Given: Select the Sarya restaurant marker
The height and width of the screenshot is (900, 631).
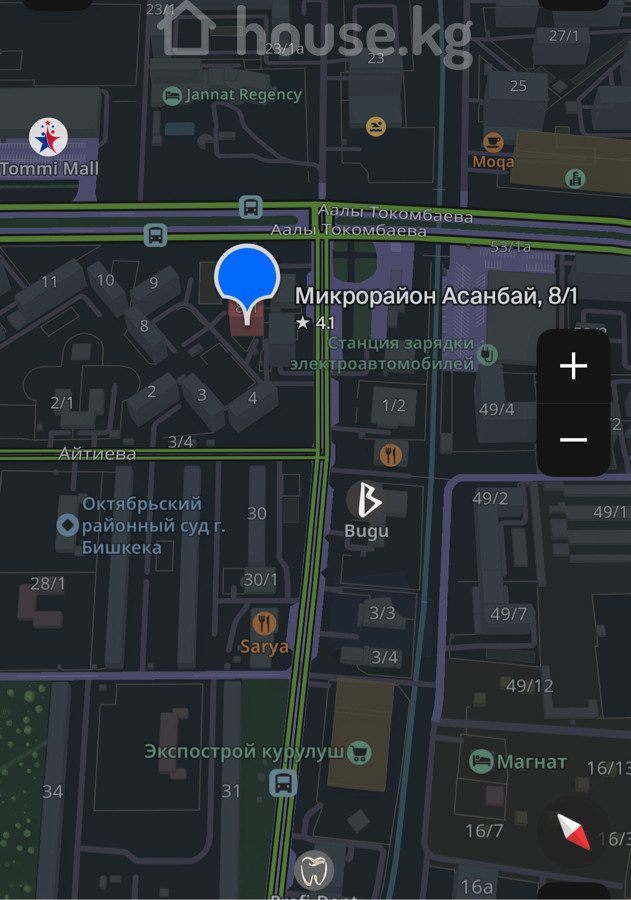Looking at the screenshot, I should (264, 624).
